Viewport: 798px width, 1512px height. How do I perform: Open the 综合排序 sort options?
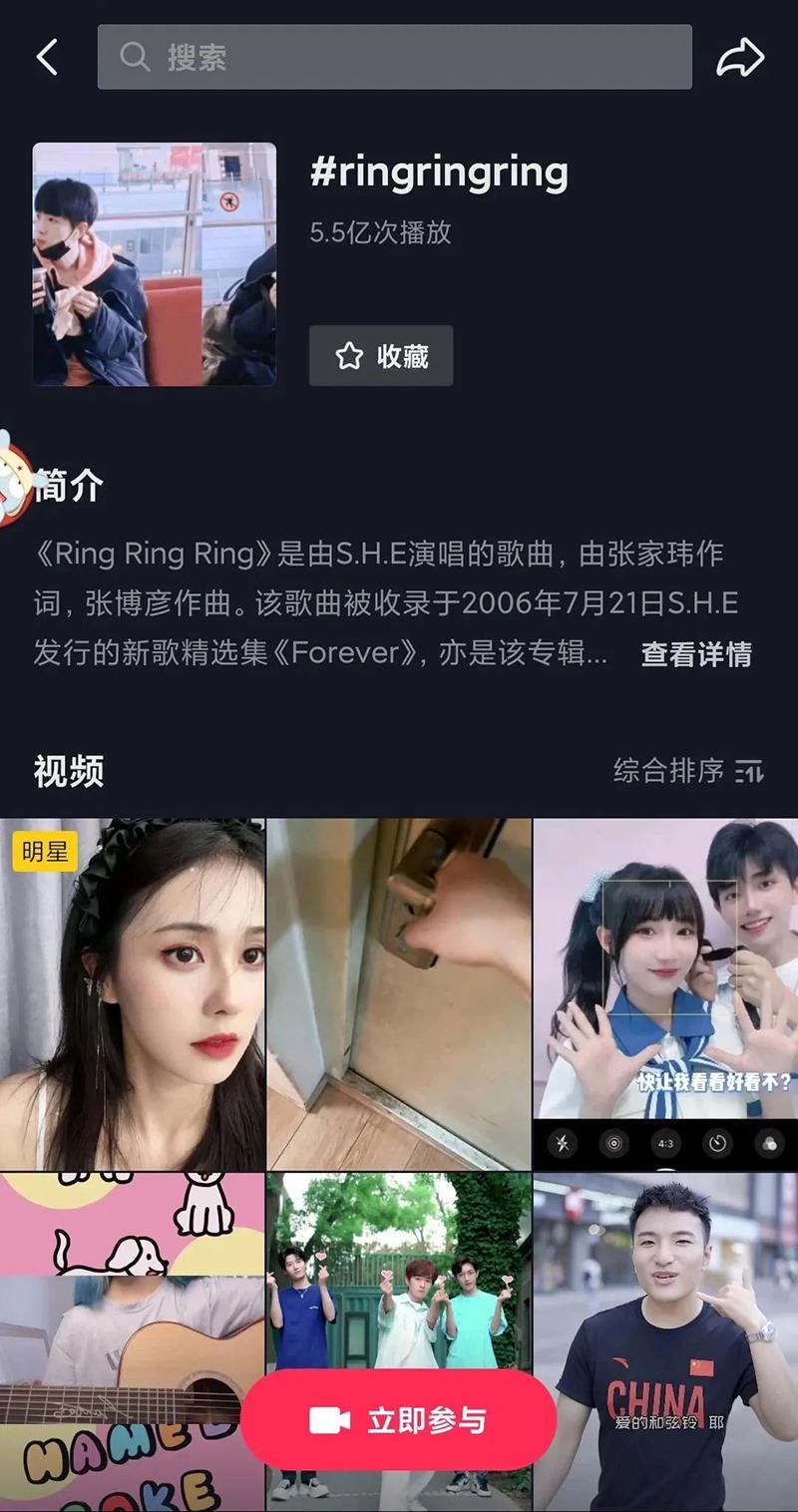(x=688, y=771)
